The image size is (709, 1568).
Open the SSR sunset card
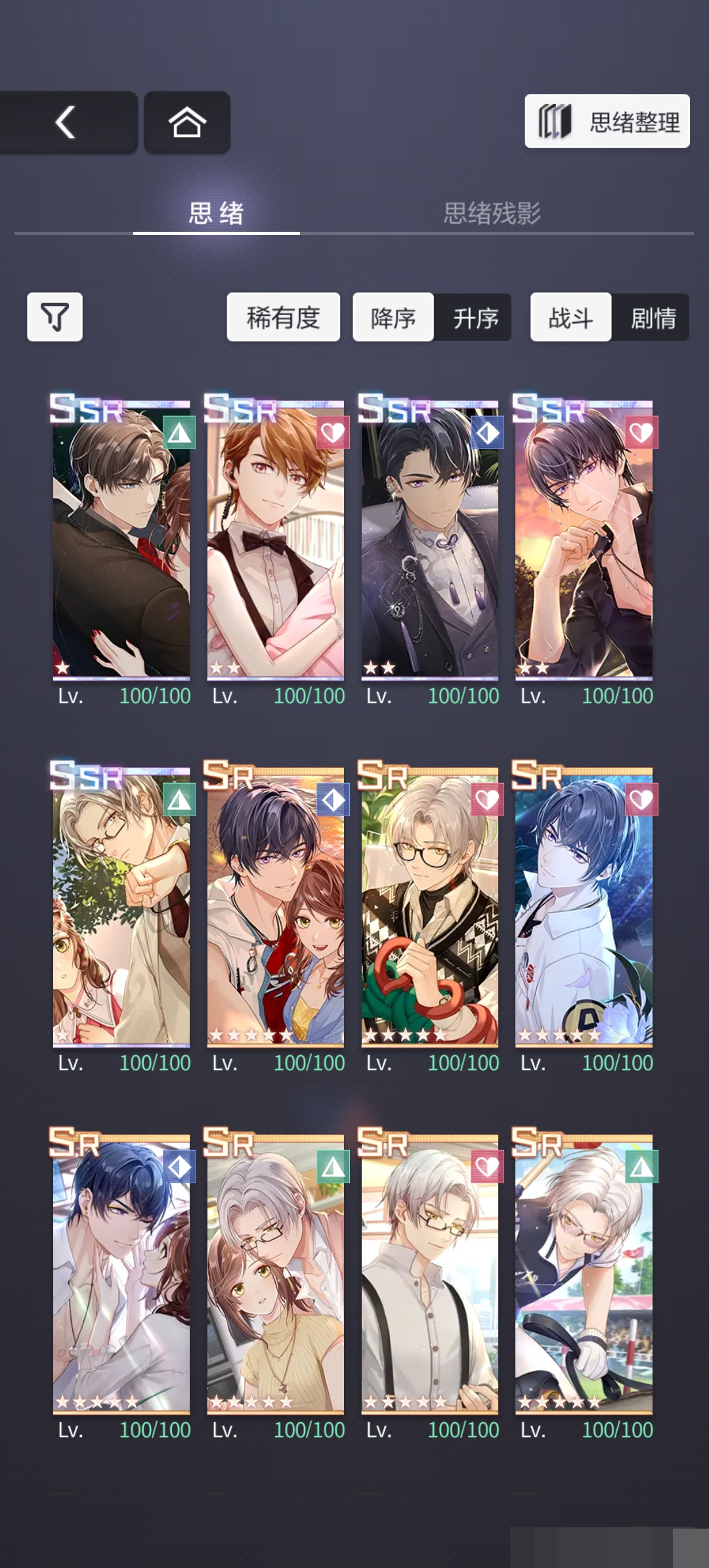tap(584, 538)
